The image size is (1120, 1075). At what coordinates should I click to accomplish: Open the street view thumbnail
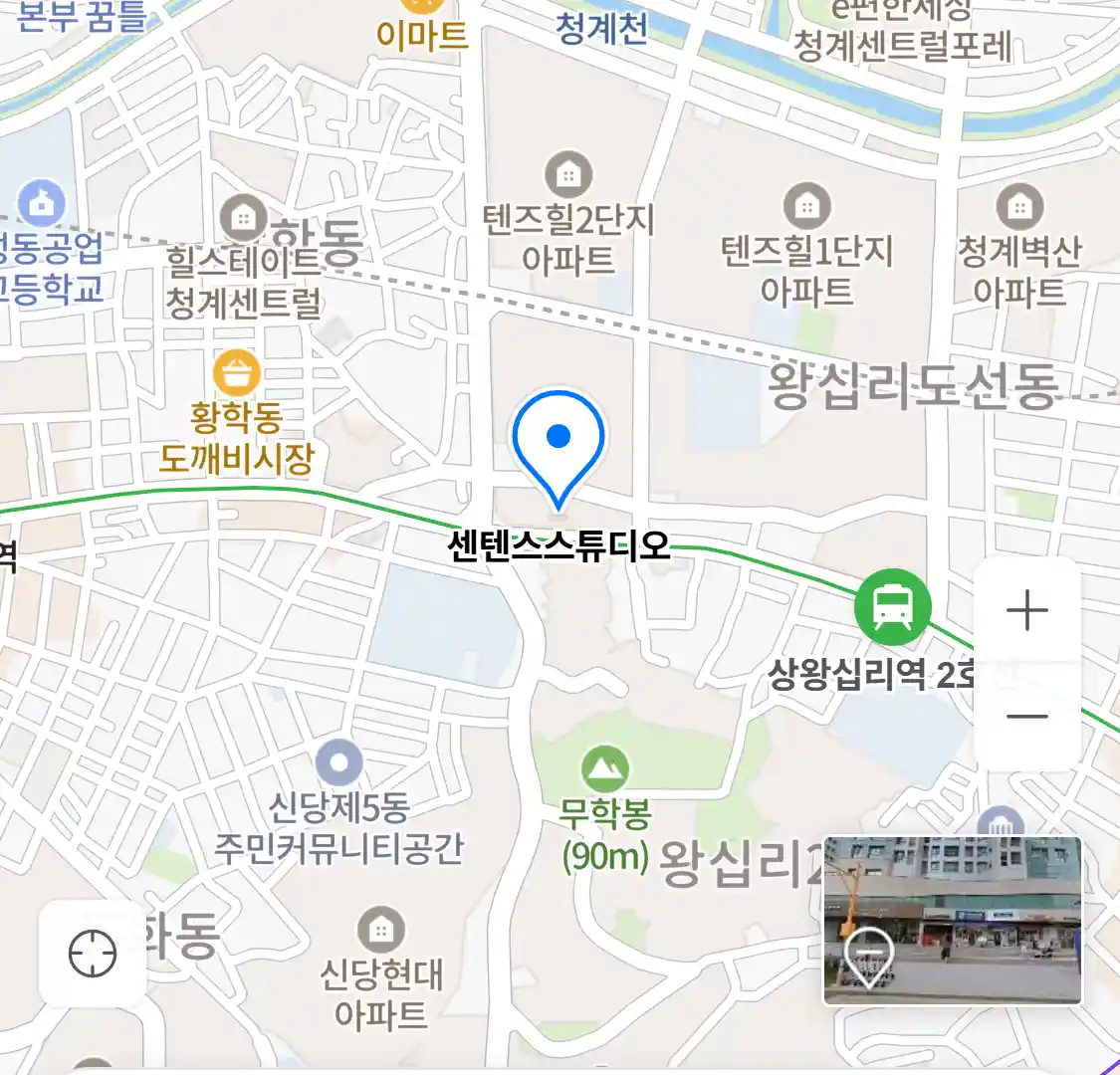click(952, 920)
